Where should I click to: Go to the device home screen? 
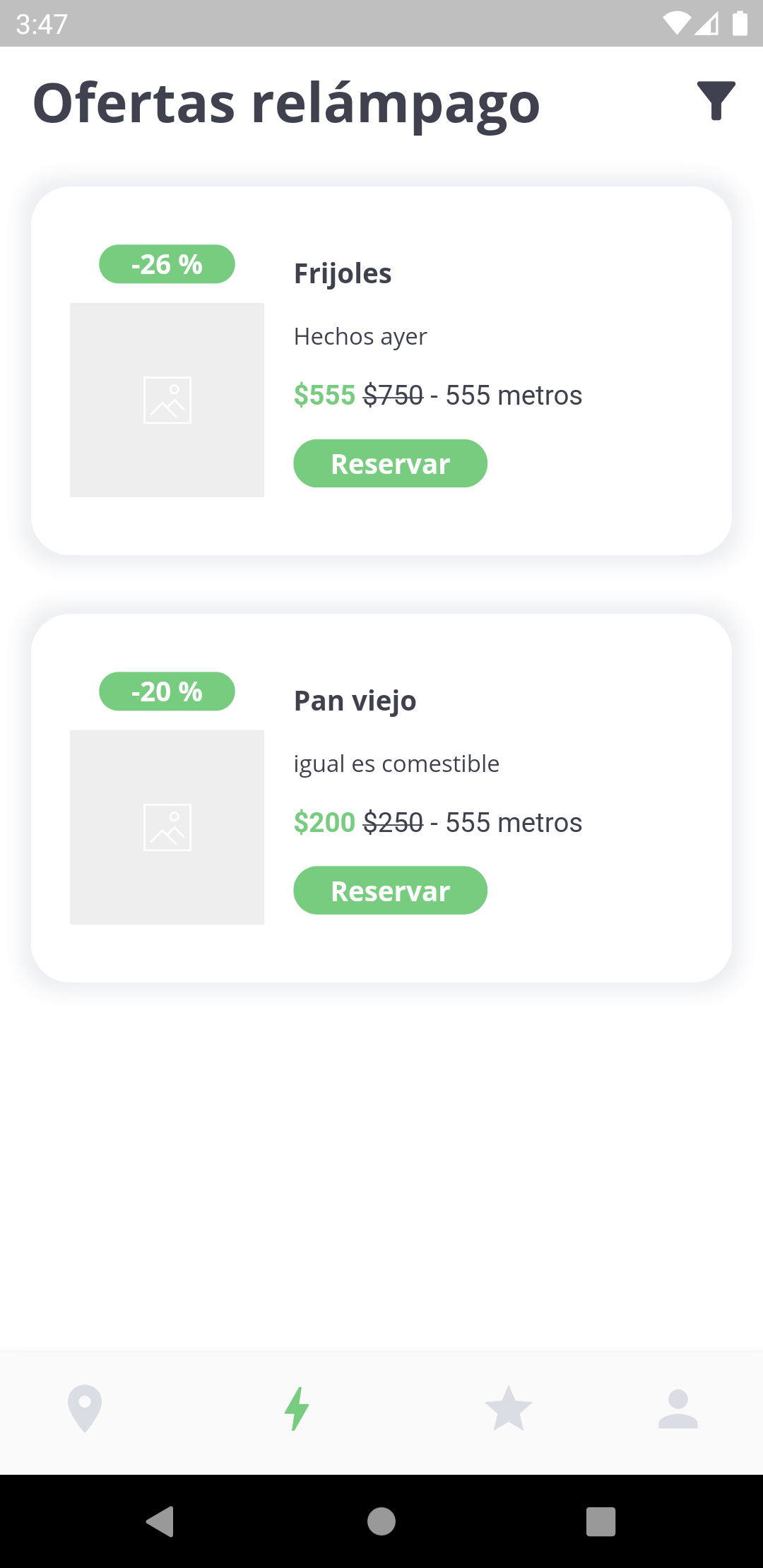381,1521
